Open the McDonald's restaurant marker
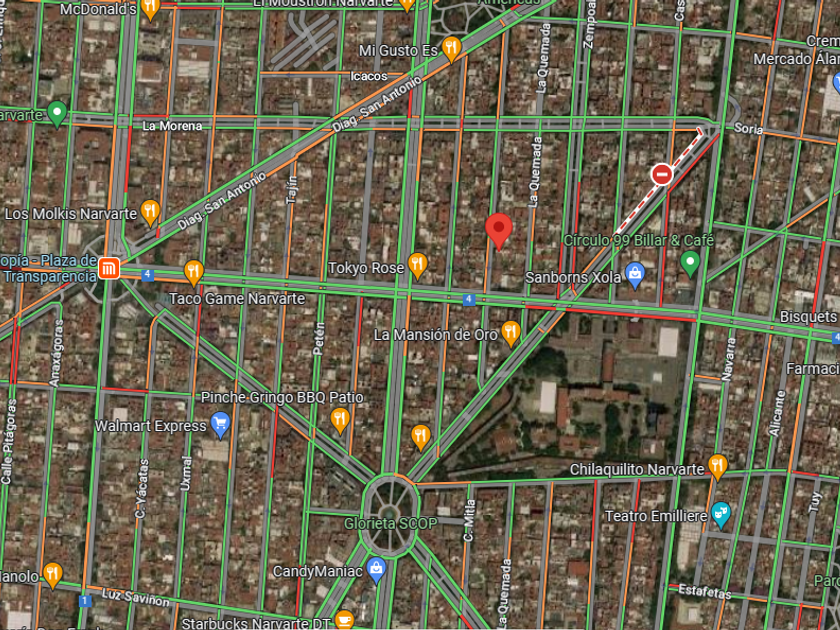This screenshot has width=840, height=630. [x=150, y=10]
